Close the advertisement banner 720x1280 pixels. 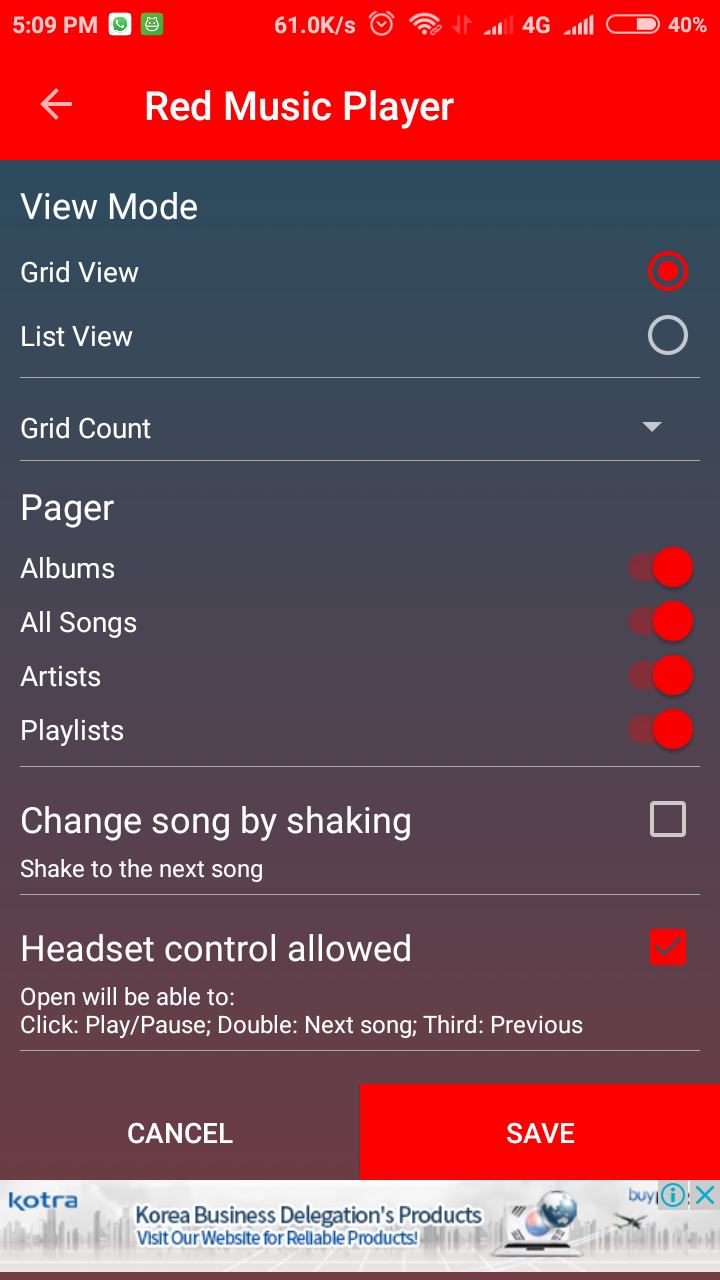(x=703, y=1194)
